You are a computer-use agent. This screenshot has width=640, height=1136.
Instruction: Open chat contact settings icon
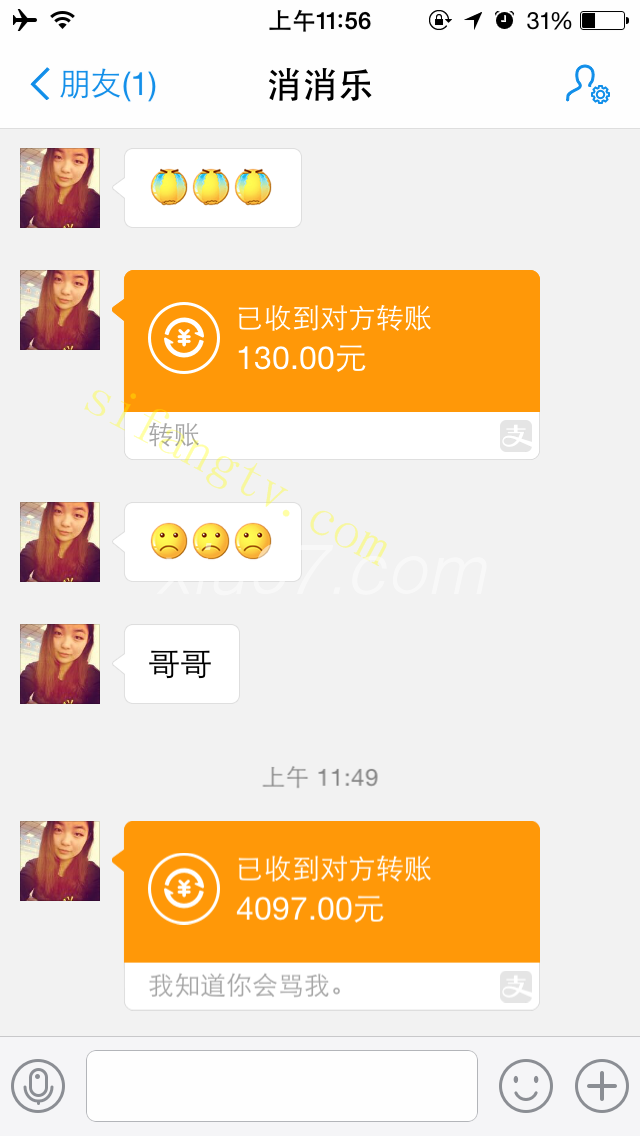(587, 85)
